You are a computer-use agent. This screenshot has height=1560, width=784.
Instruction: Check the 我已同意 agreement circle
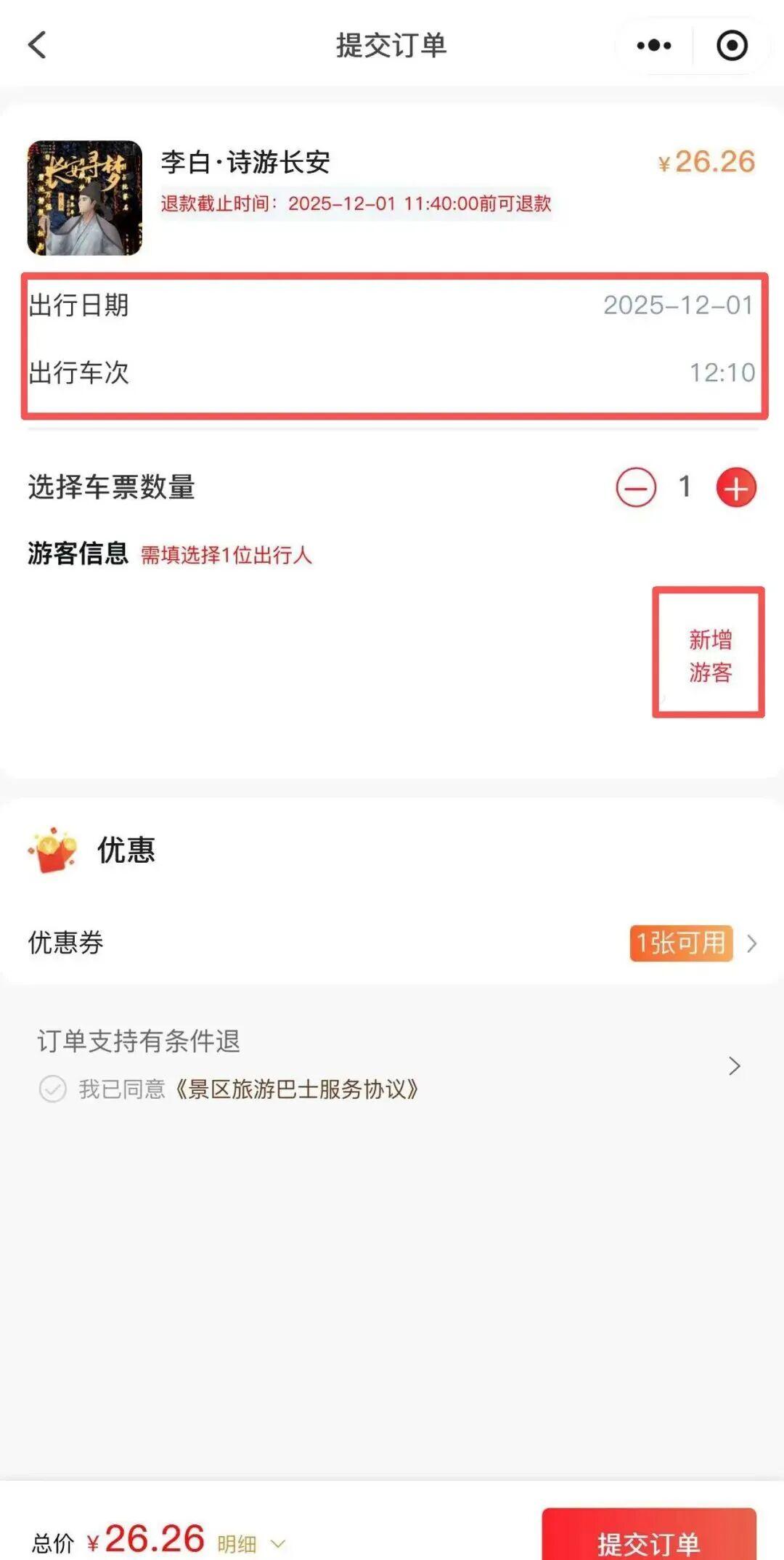click(52, 1089)
